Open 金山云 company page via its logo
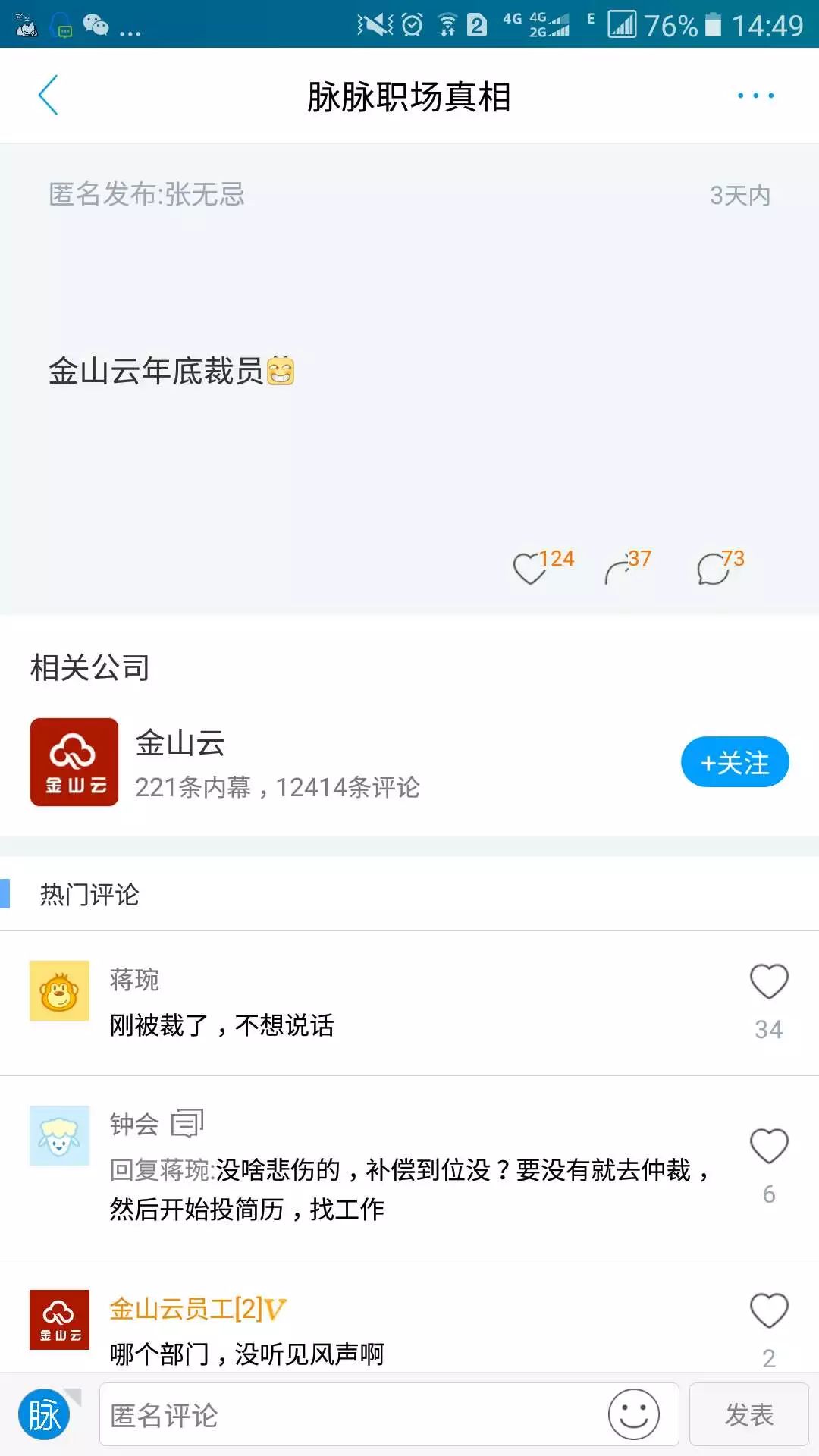The width and height of the screenshot is (819, 1456). pyautogui.click(x=74, y=761)
